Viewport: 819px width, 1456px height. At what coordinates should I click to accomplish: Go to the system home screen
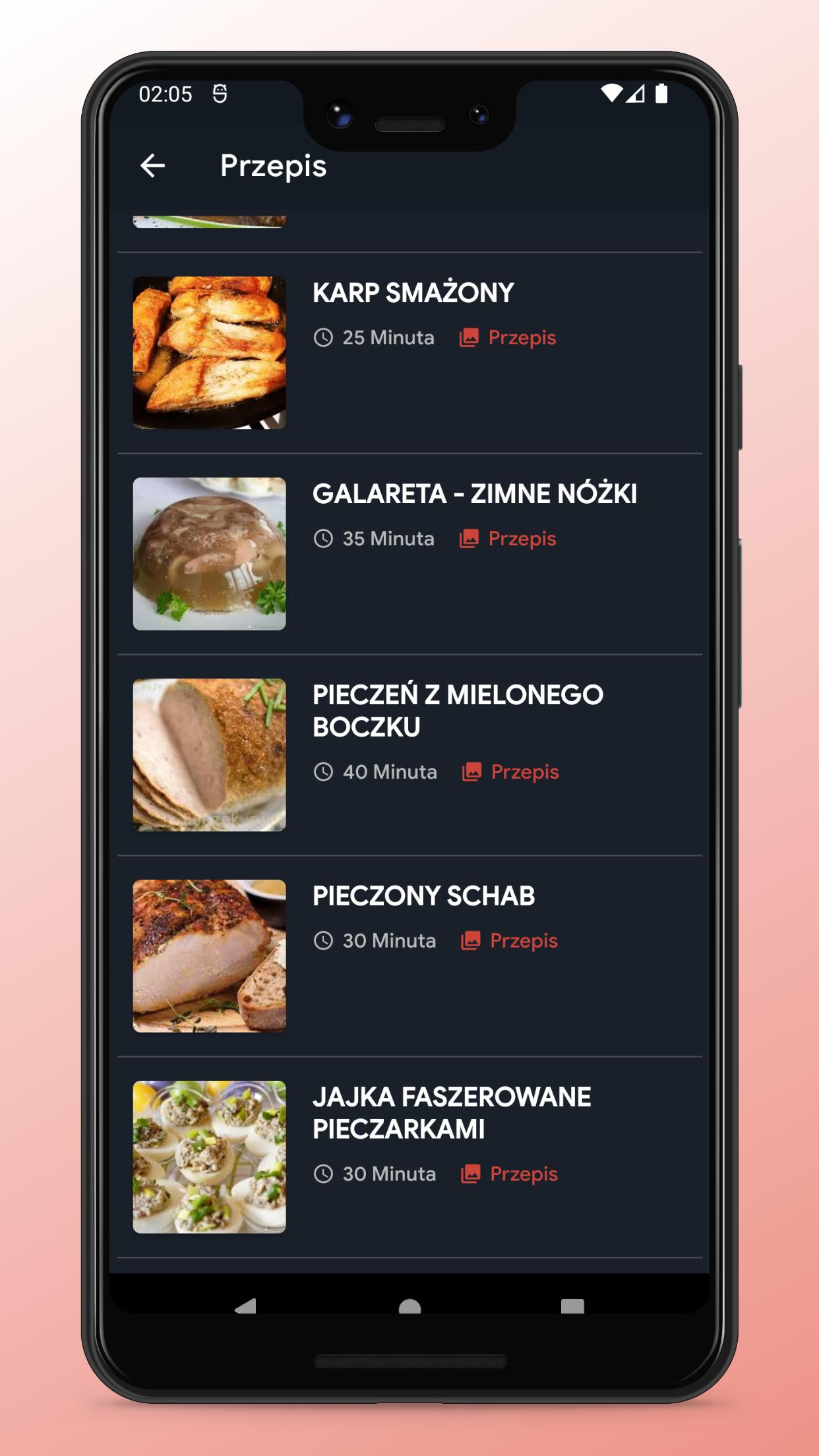(409, 1306)
